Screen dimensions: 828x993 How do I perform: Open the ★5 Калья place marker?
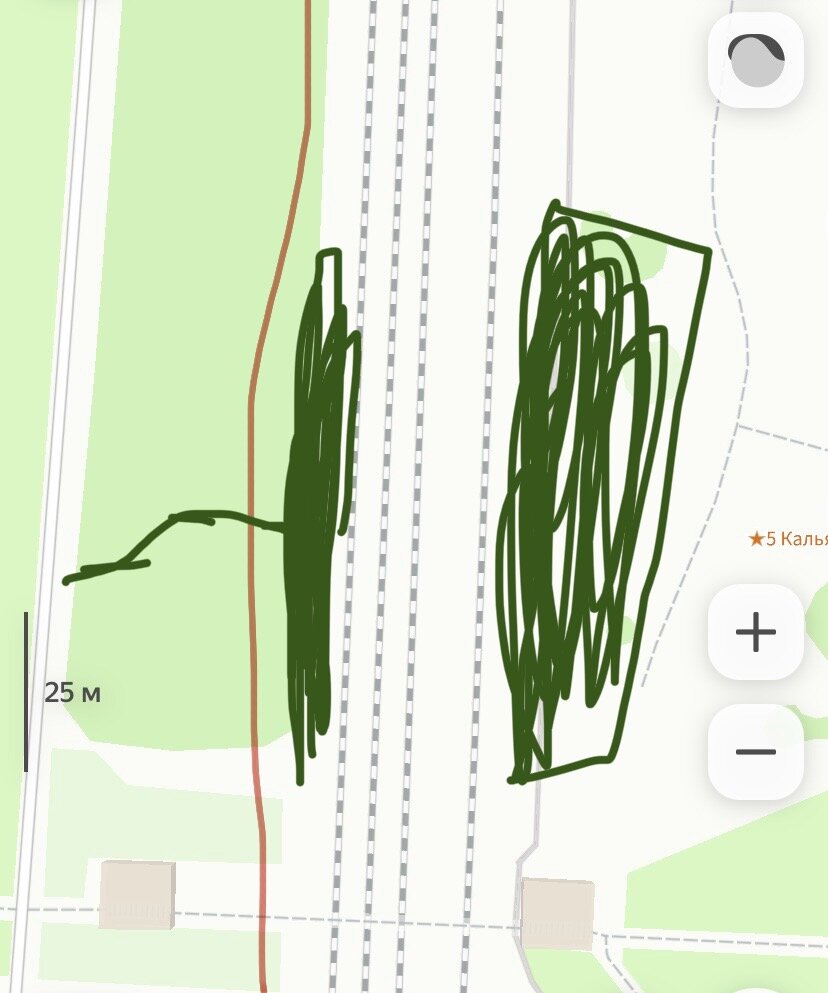point(788,539)
